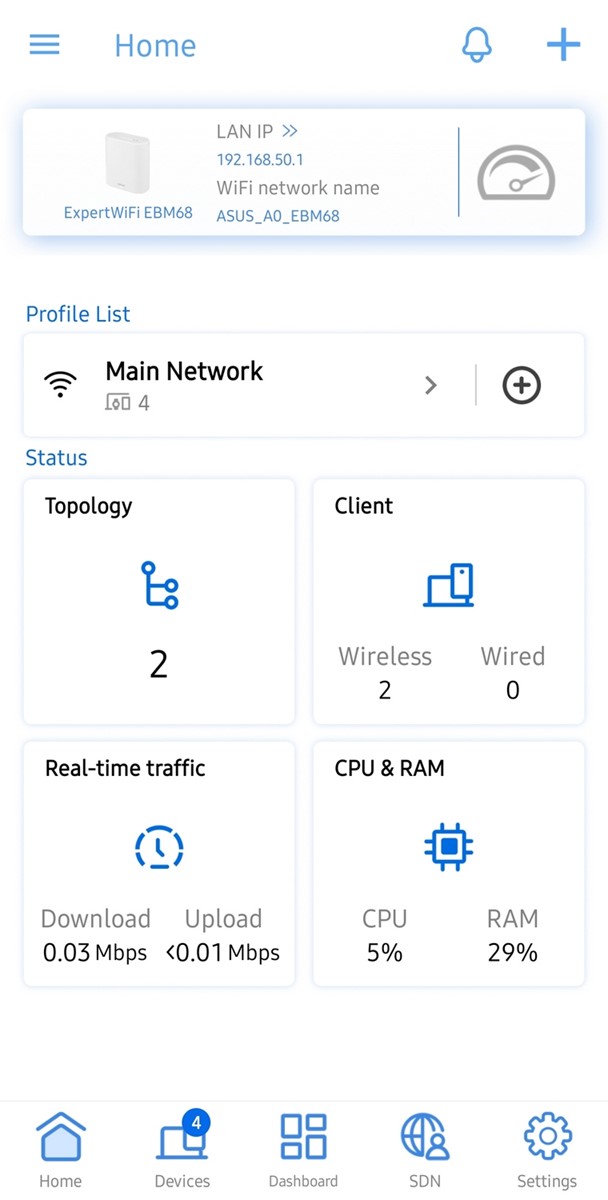The image size is (608, 1200).
Task: Select the Home tab
Action: pyautogui.click(x=60, y=1150)
